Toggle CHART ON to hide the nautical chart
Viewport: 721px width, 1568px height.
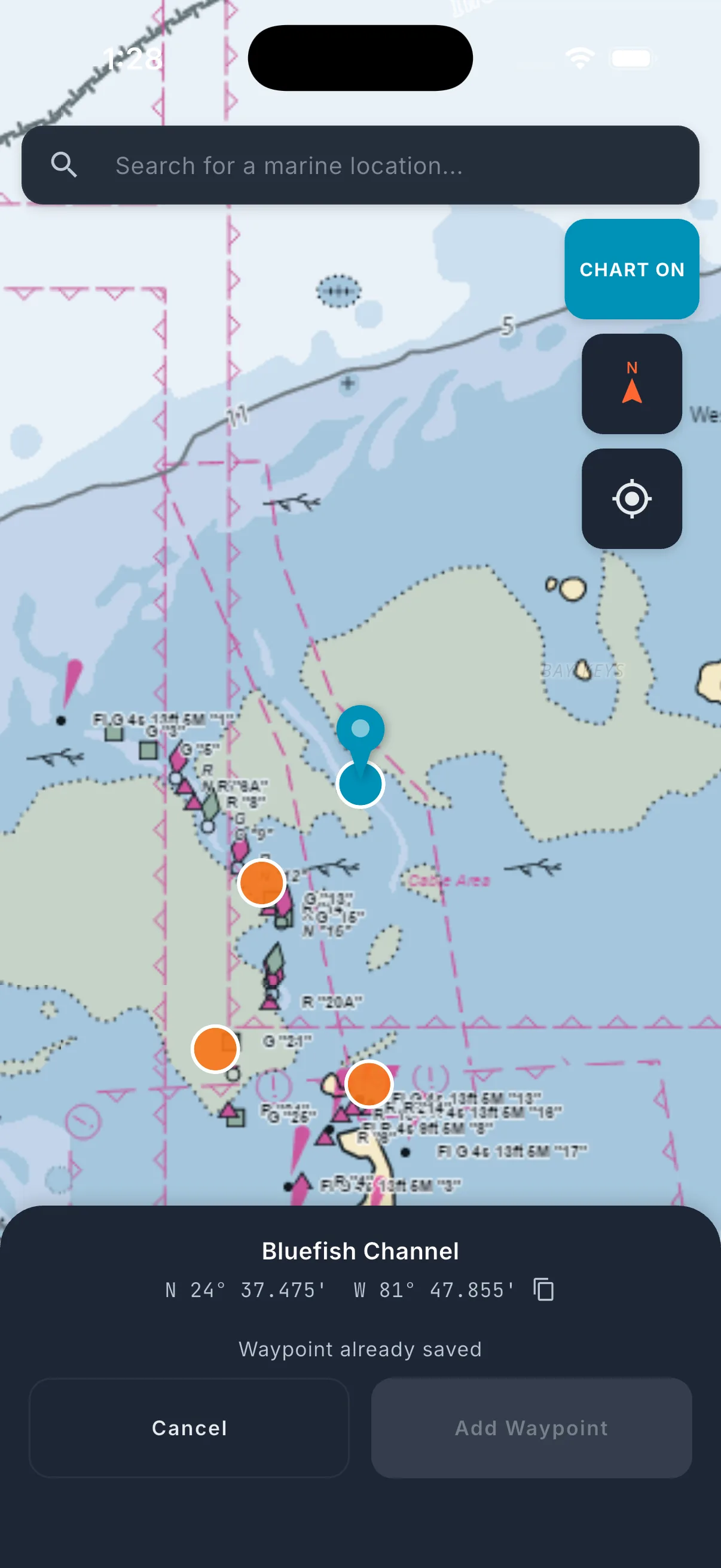631,269
